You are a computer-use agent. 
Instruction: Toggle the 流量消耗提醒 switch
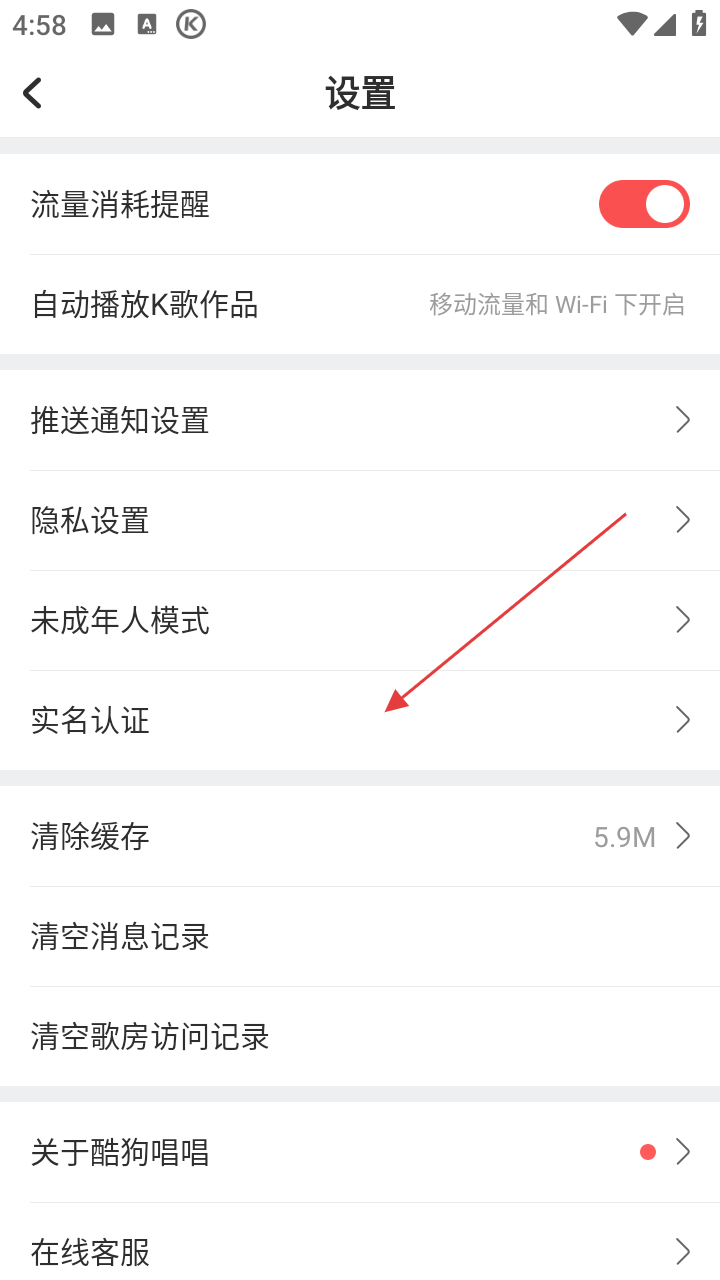tap(644, 205)
